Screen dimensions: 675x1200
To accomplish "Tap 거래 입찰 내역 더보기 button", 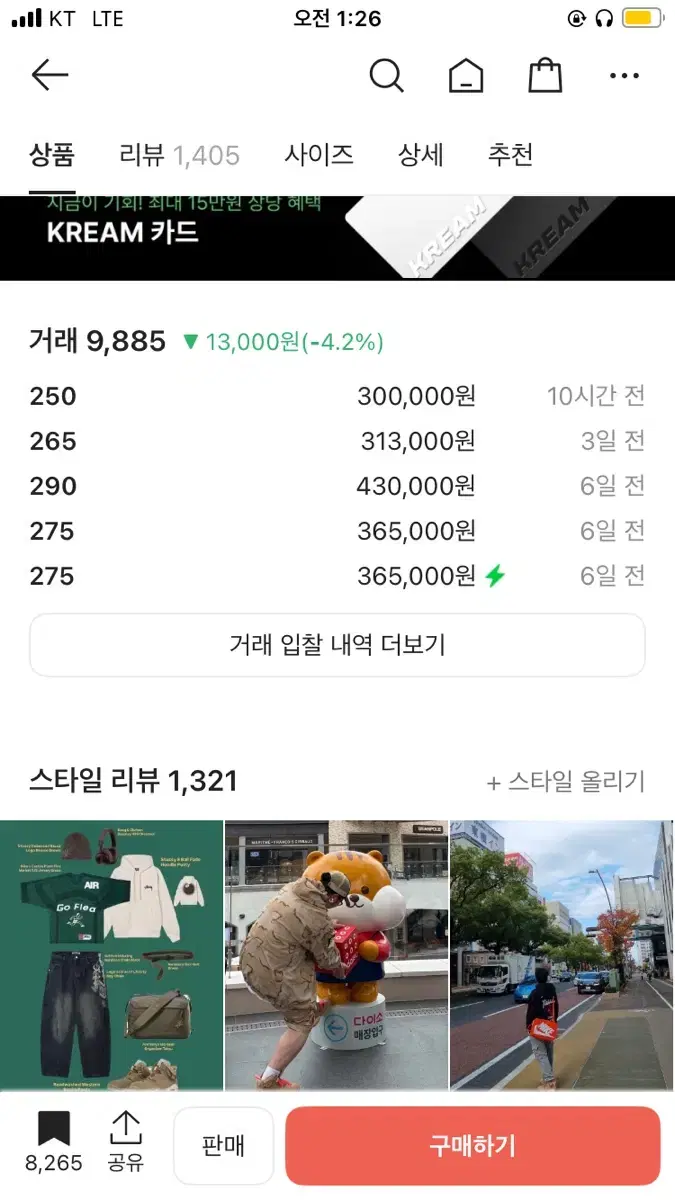I will (x=337, y=645).
